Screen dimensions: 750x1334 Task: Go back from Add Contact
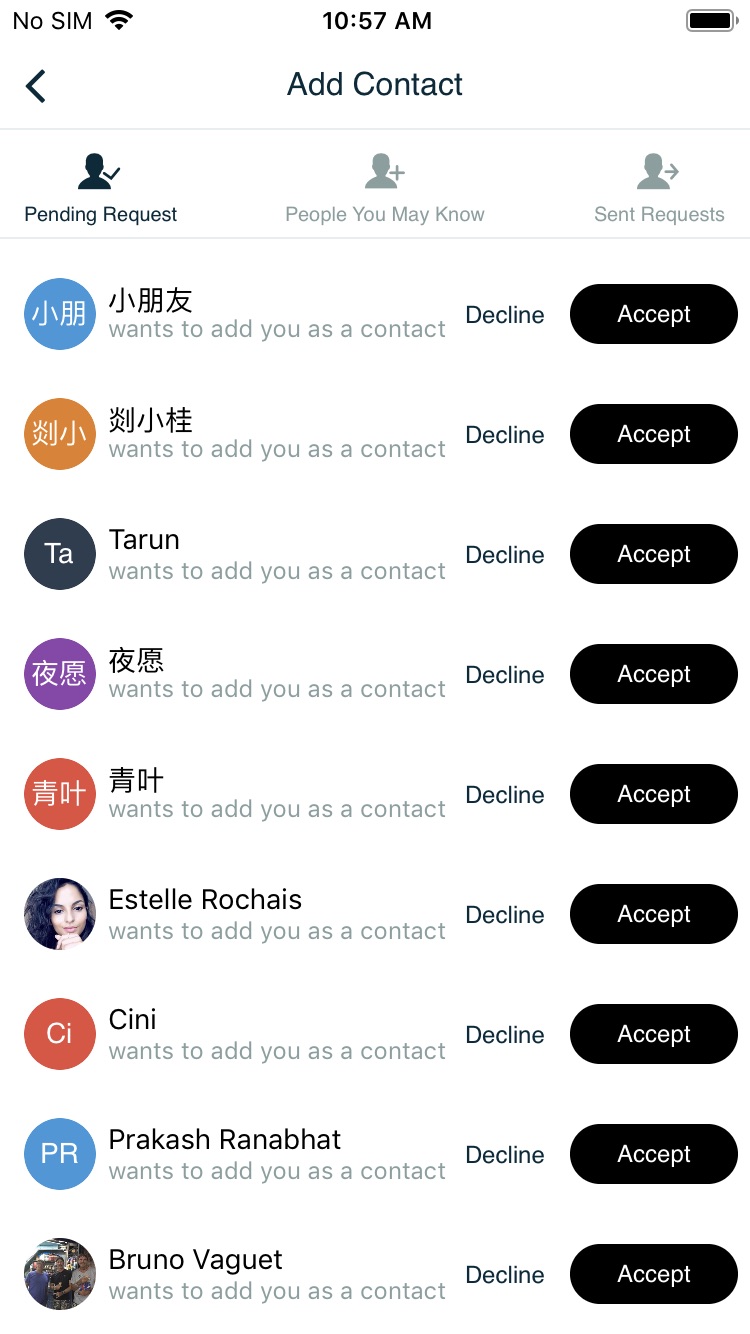(36, 86)
